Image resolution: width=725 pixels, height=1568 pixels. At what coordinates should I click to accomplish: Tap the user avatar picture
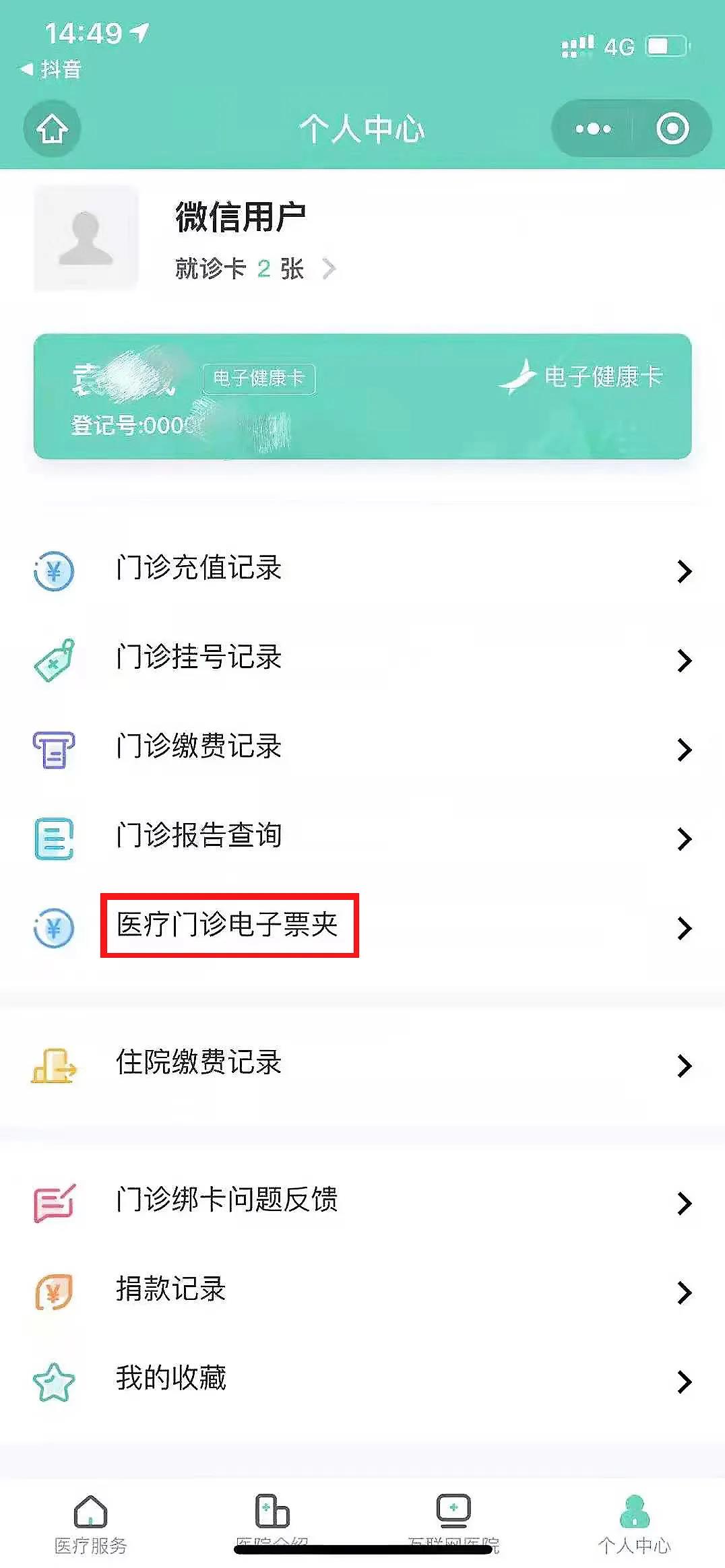(86, 238)
